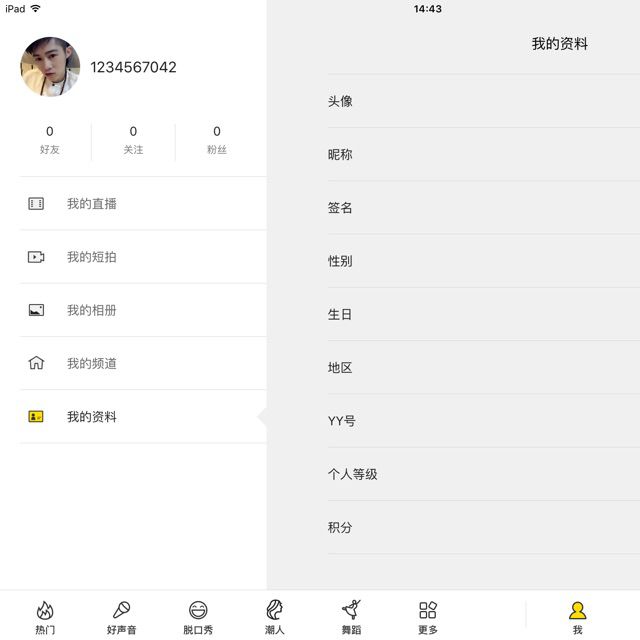Screen dimensions: 640x640
Task: Edit the 头像 avatar row
Action: coord(480,101)
